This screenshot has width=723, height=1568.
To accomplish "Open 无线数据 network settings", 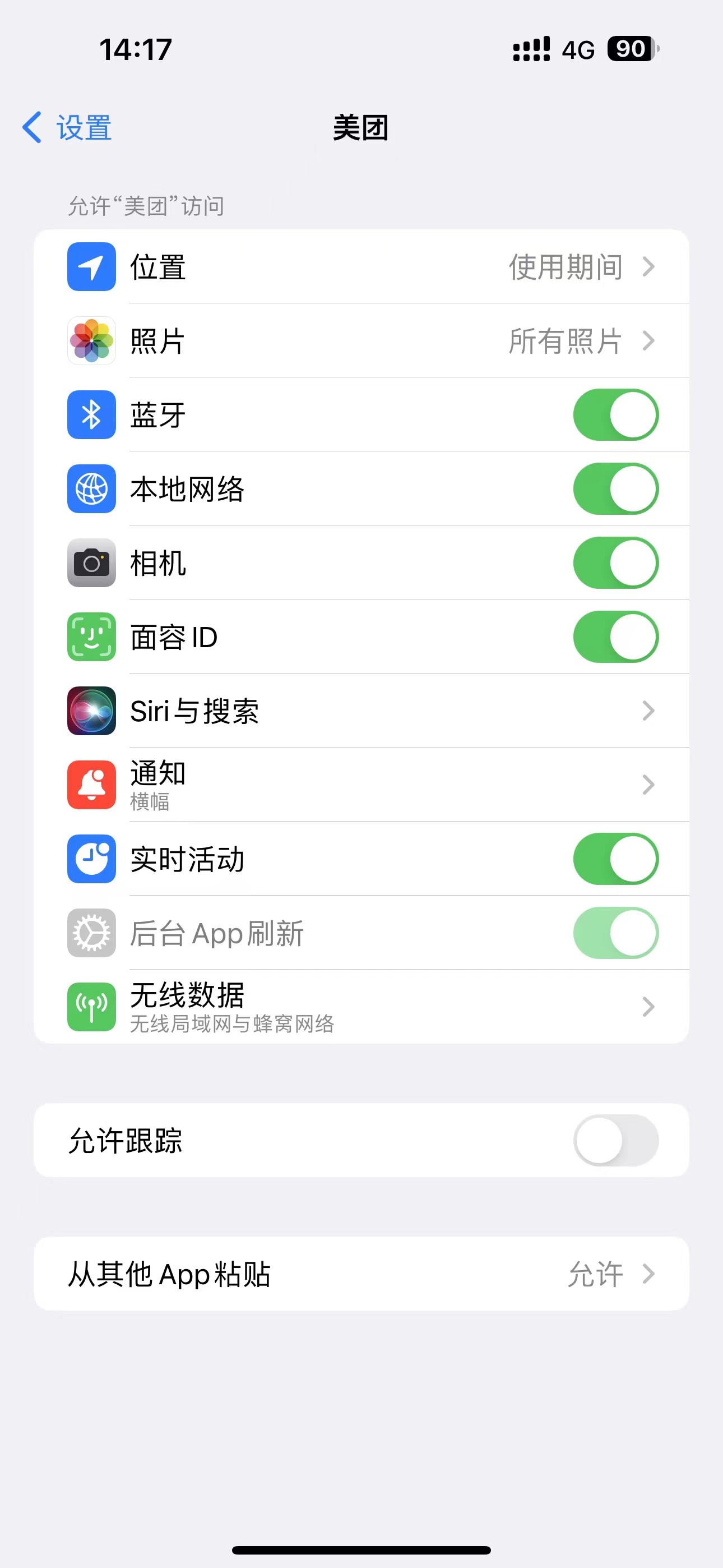I will (x=361, y=1007).
